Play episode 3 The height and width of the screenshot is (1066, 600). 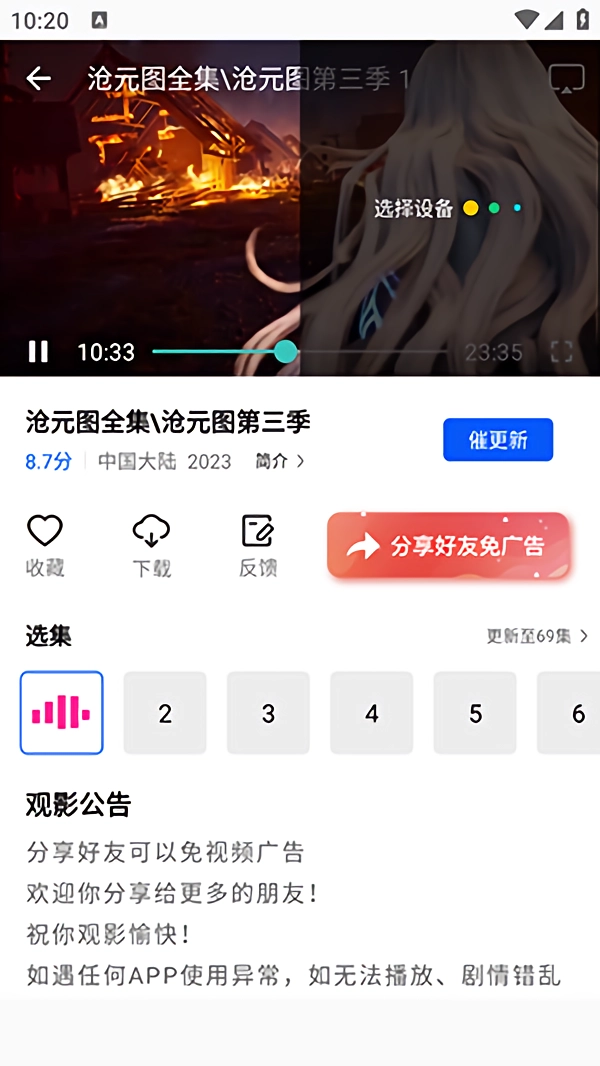tap(268, 713)
